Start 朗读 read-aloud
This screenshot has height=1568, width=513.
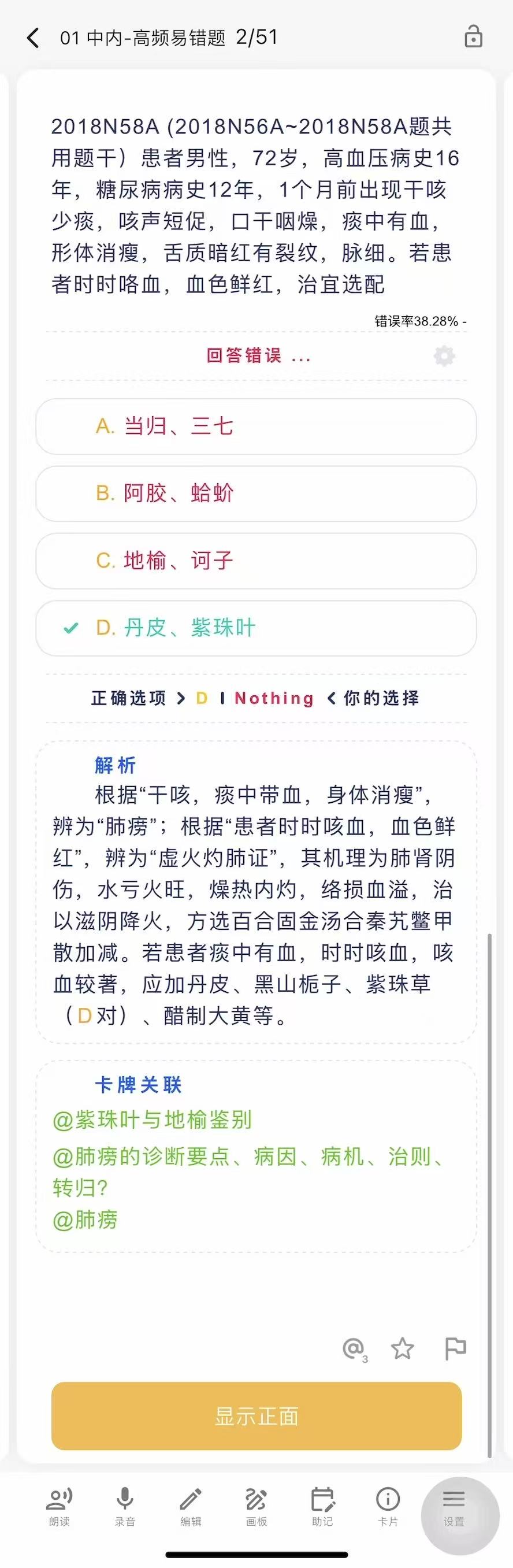(x=60, y=1506)
